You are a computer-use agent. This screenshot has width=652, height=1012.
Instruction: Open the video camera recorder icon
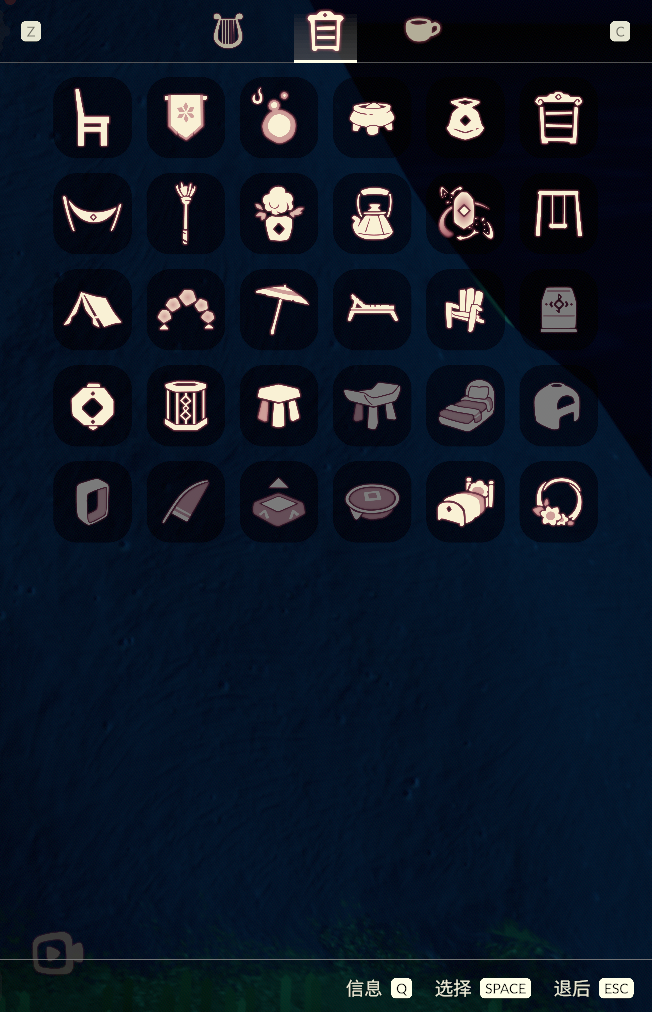pos(56,953)
